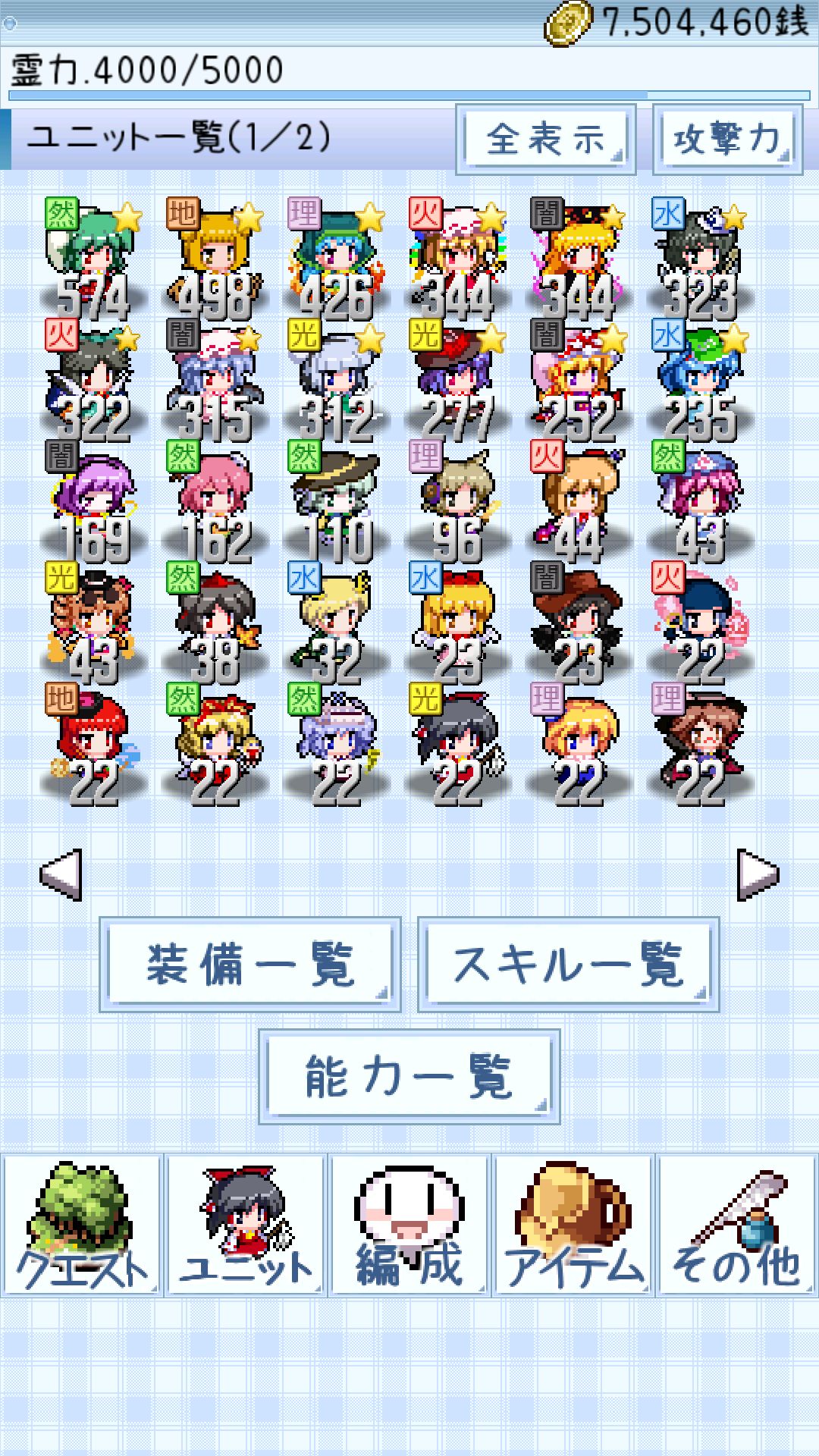
Task: Click the 闇 dark badge on the 169 unit
Action: pos(62,456)
